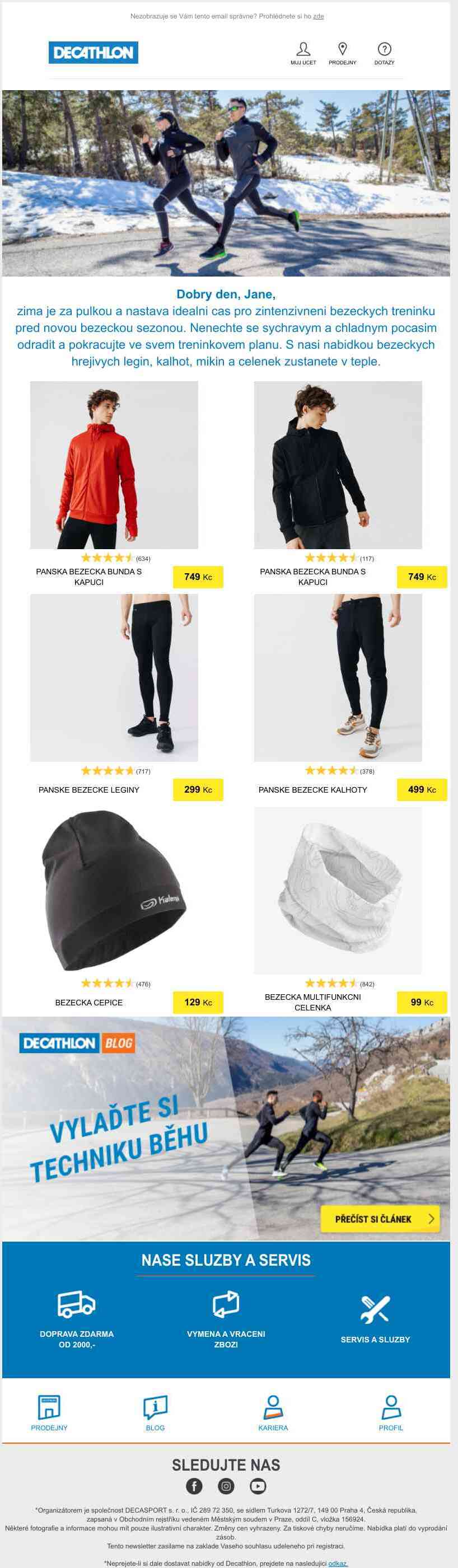Open the unsubscribe 'odkaz' link
Viewport: 458px width, 1568px height.
coord(338,1563)
